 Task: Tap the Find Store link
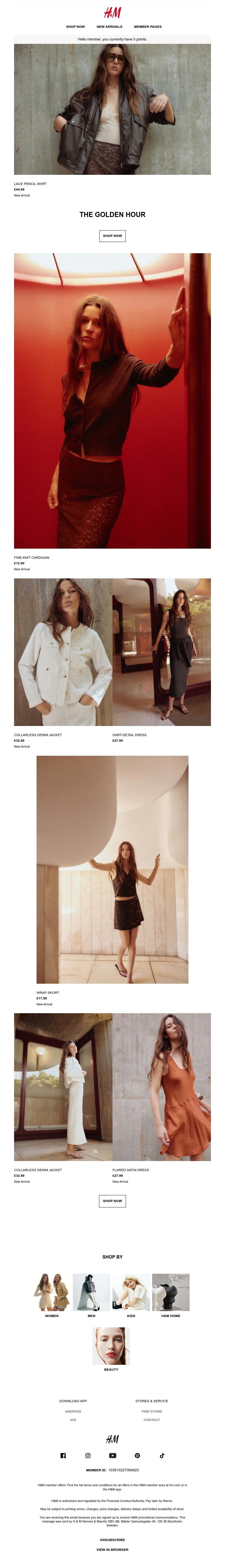point(152,1411)
